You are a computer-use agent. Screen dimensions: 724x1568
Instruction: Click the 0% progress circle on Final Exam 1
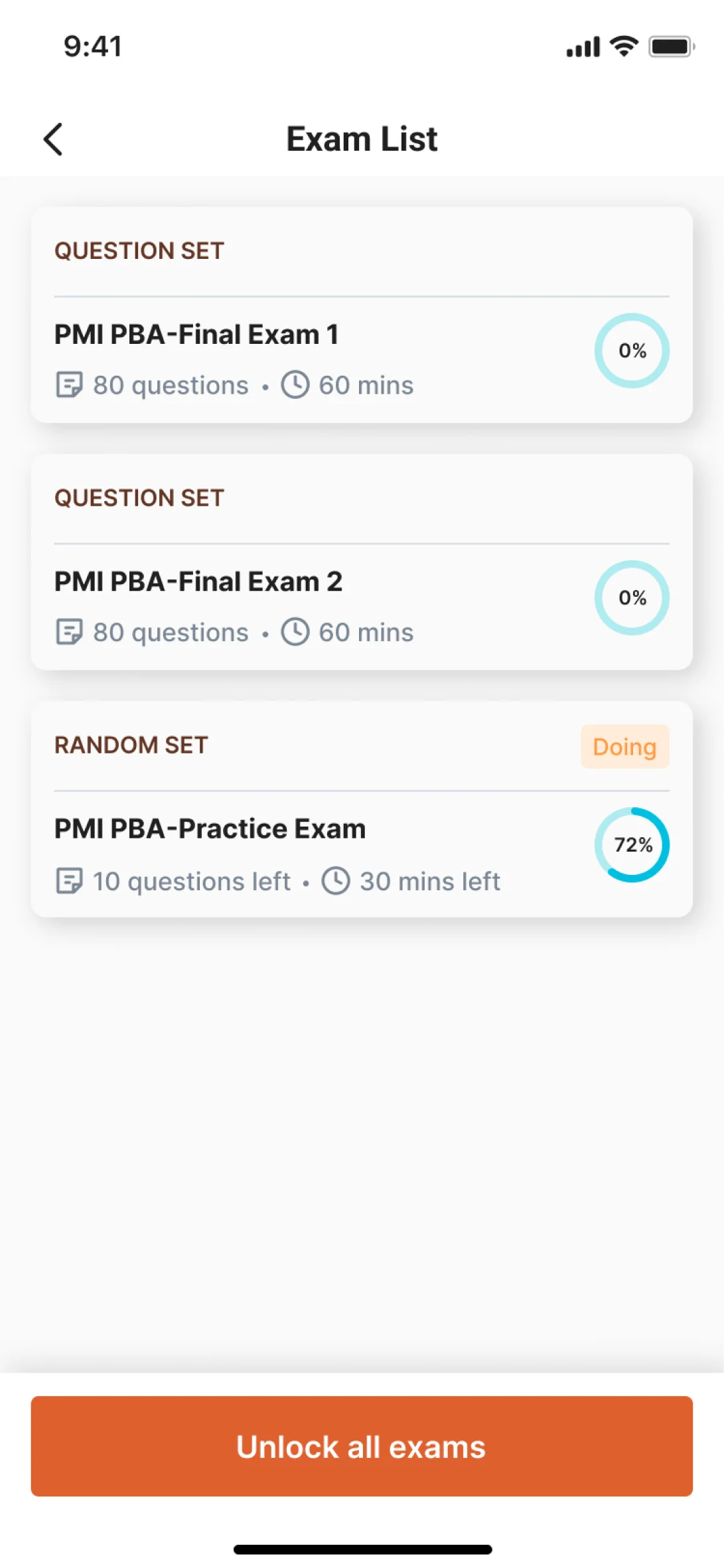[632, 350]
